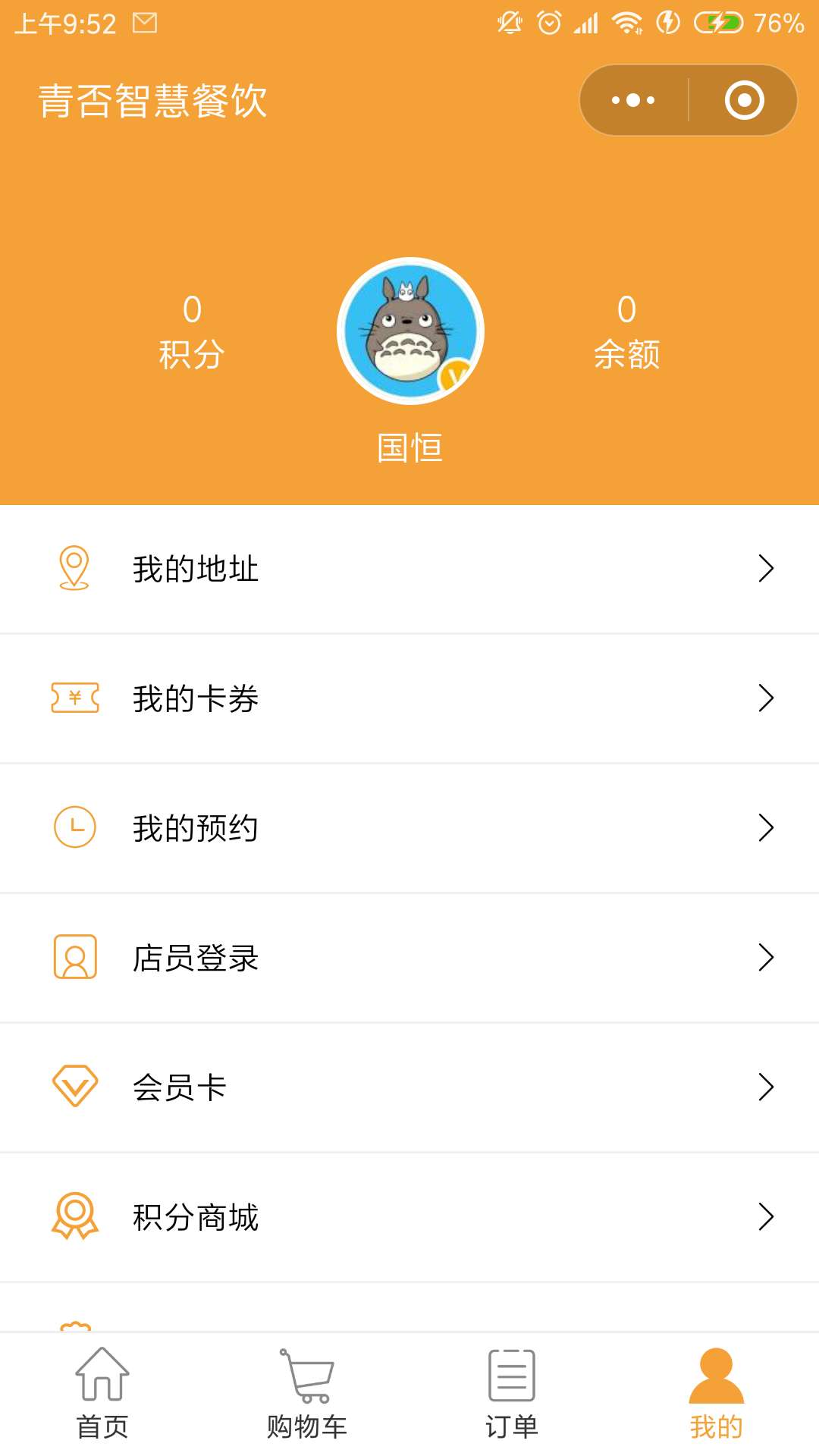Expand the 会员卡 entry chevron
The image size is (819, 1456).
pos(767,1087)
